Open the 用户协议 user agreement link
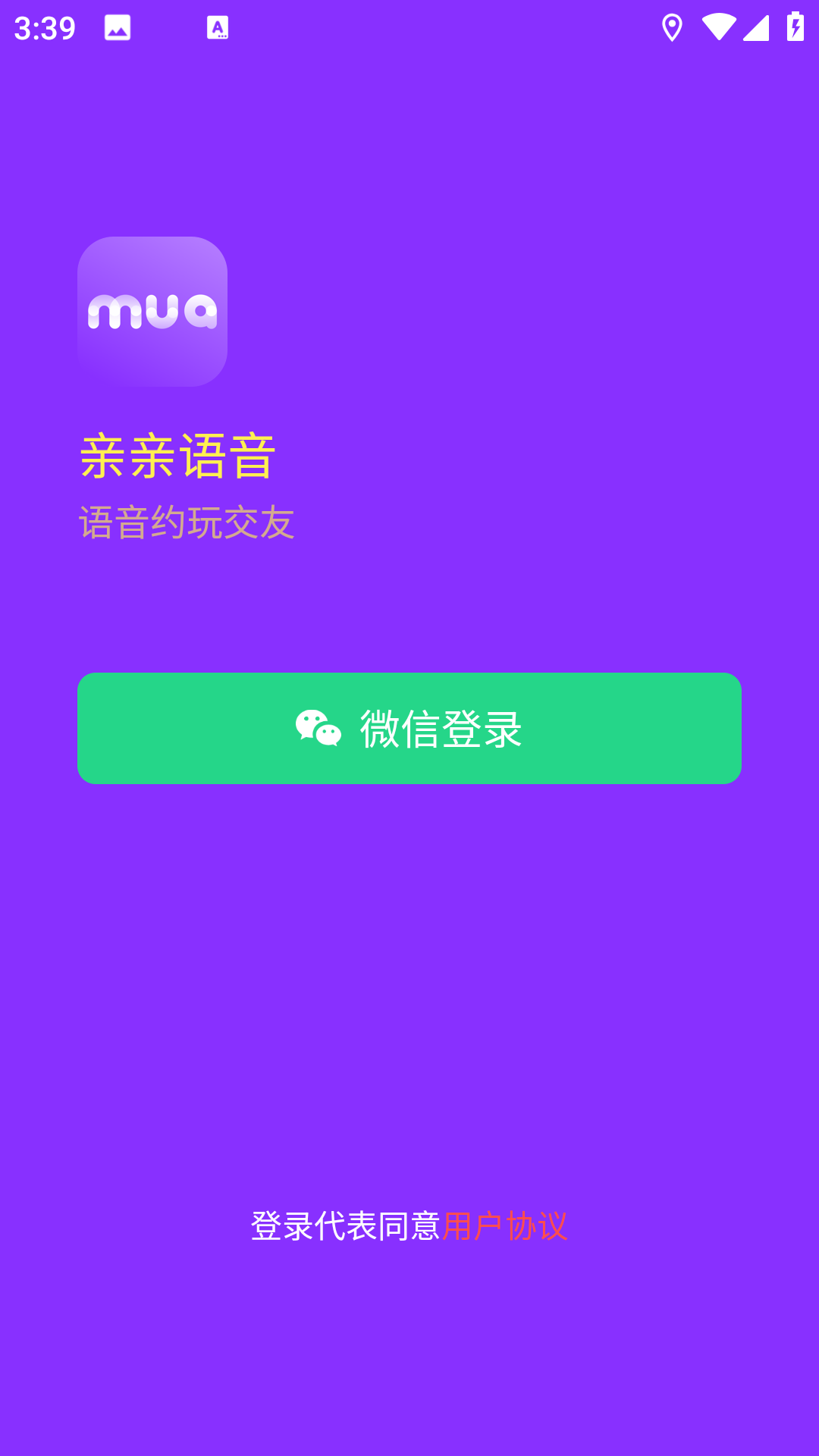Screen dimensions: 819x1456 pos(504,1226)
